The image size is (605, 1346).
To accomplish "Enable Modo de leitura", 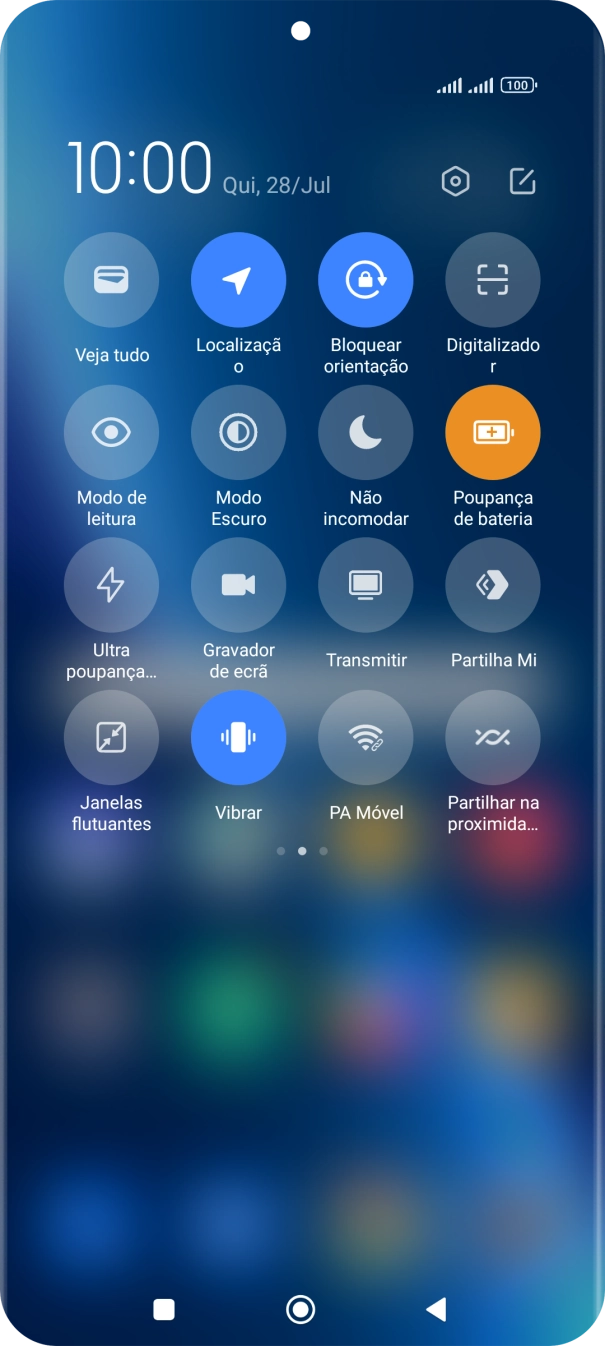I will point(111,432).
